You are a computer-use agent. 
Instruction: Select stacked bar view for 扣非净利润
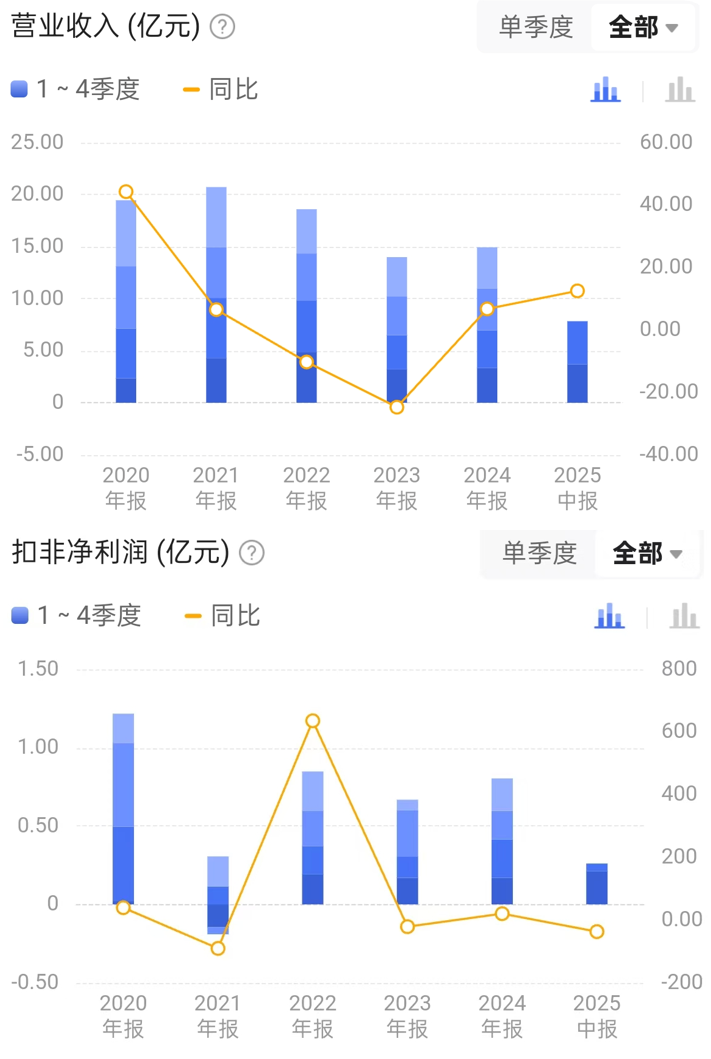click(609, 616)
